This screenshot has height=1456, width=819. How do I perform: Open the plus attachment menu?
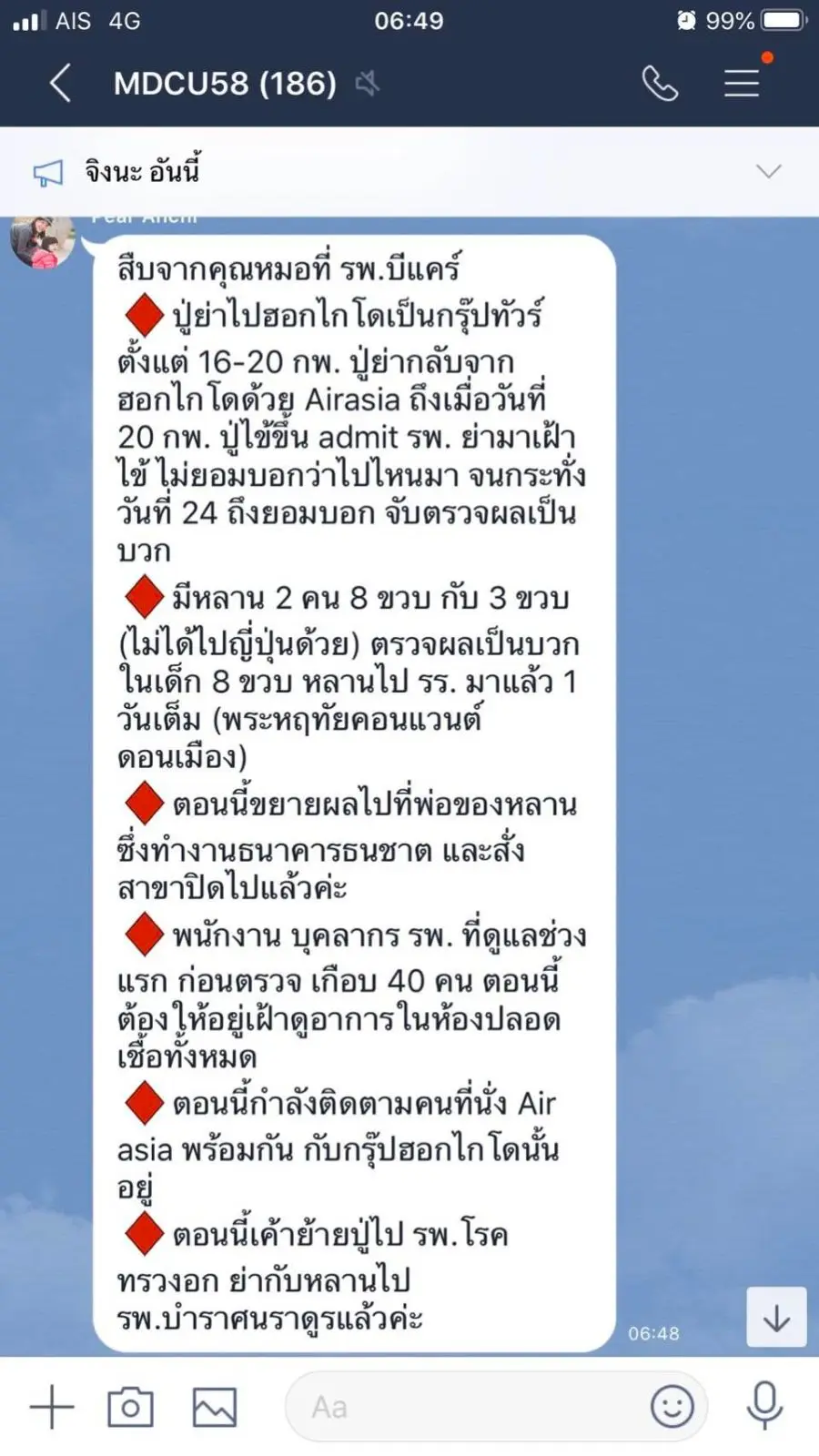tap(52, 1407)
